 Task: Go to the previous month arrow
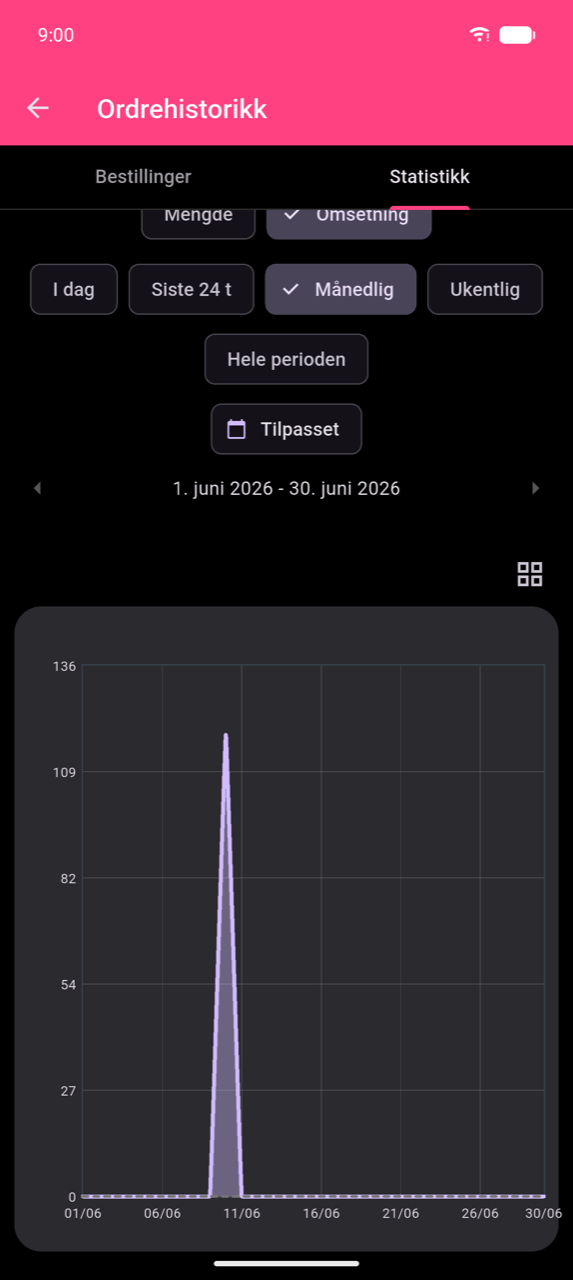click(37, 488)
